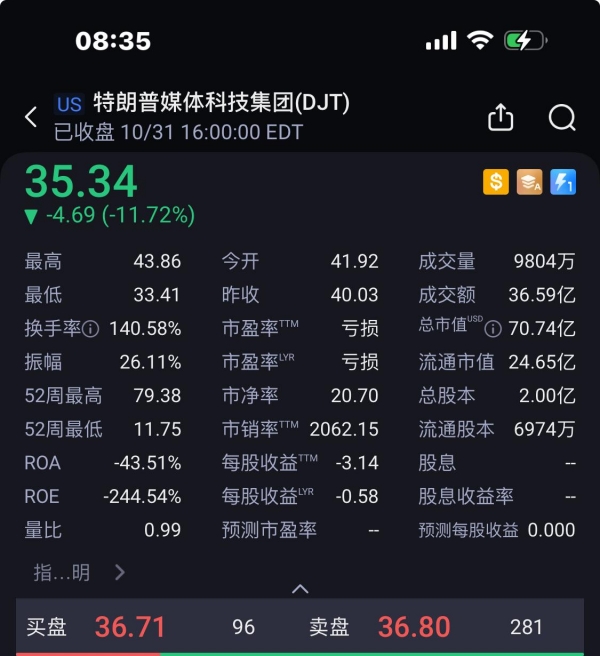Collapse the stock details panel
The height and width of the screenshot is (656, 600).
tap(300, 588)
